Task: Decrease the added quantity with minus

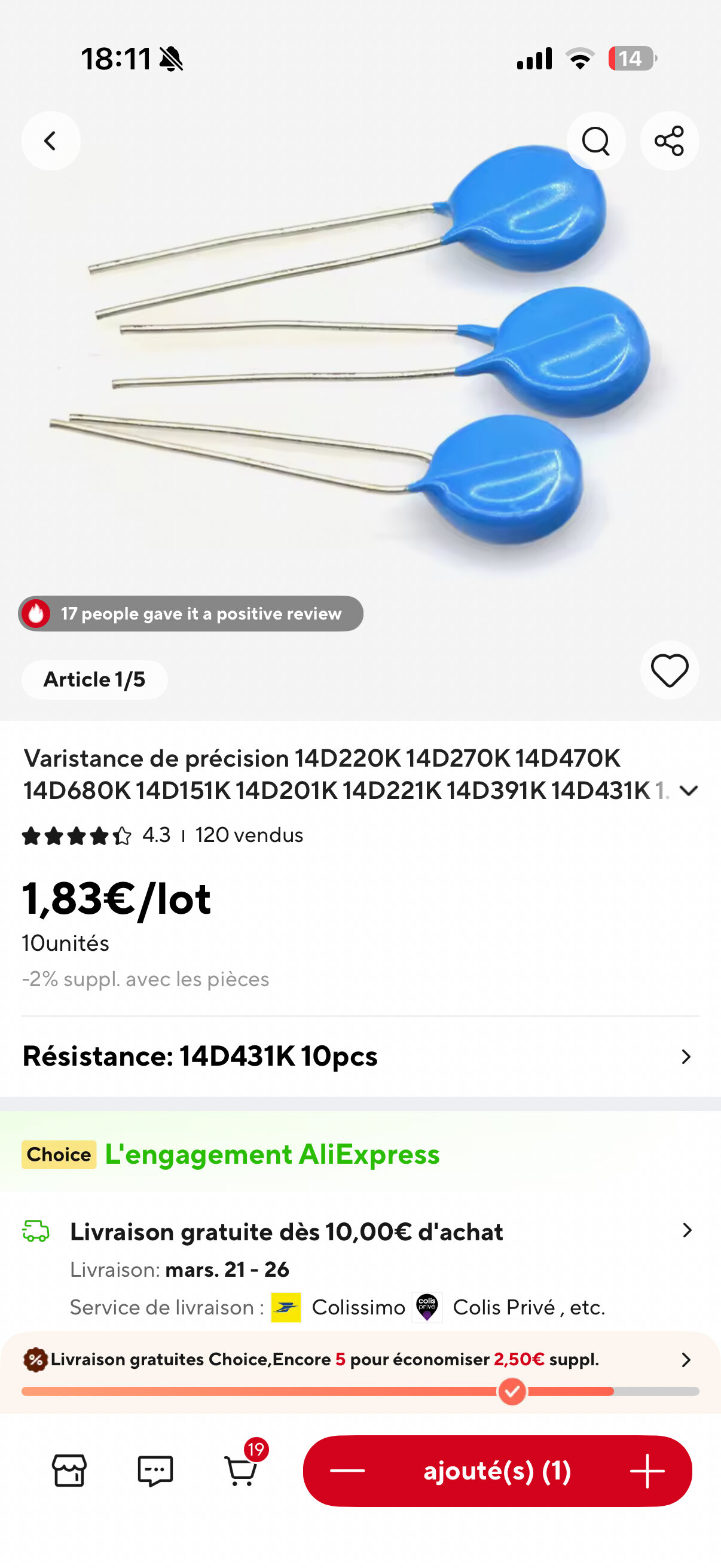Action: pyautogui.click(x=347, y=1471)
